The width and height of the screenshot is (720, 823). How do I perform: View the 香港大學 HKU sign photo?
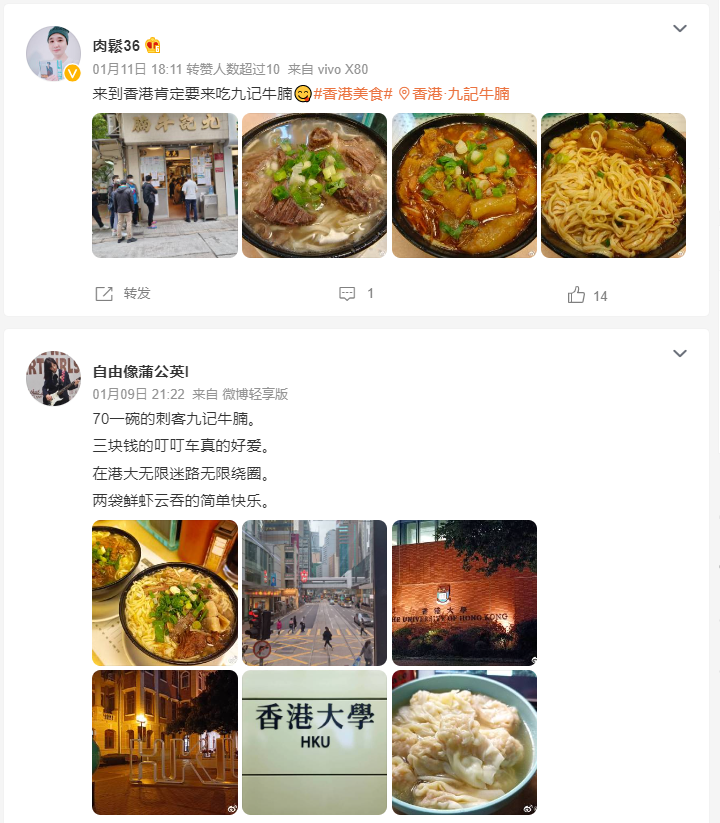pyautogui.click(x=314, y=742)
